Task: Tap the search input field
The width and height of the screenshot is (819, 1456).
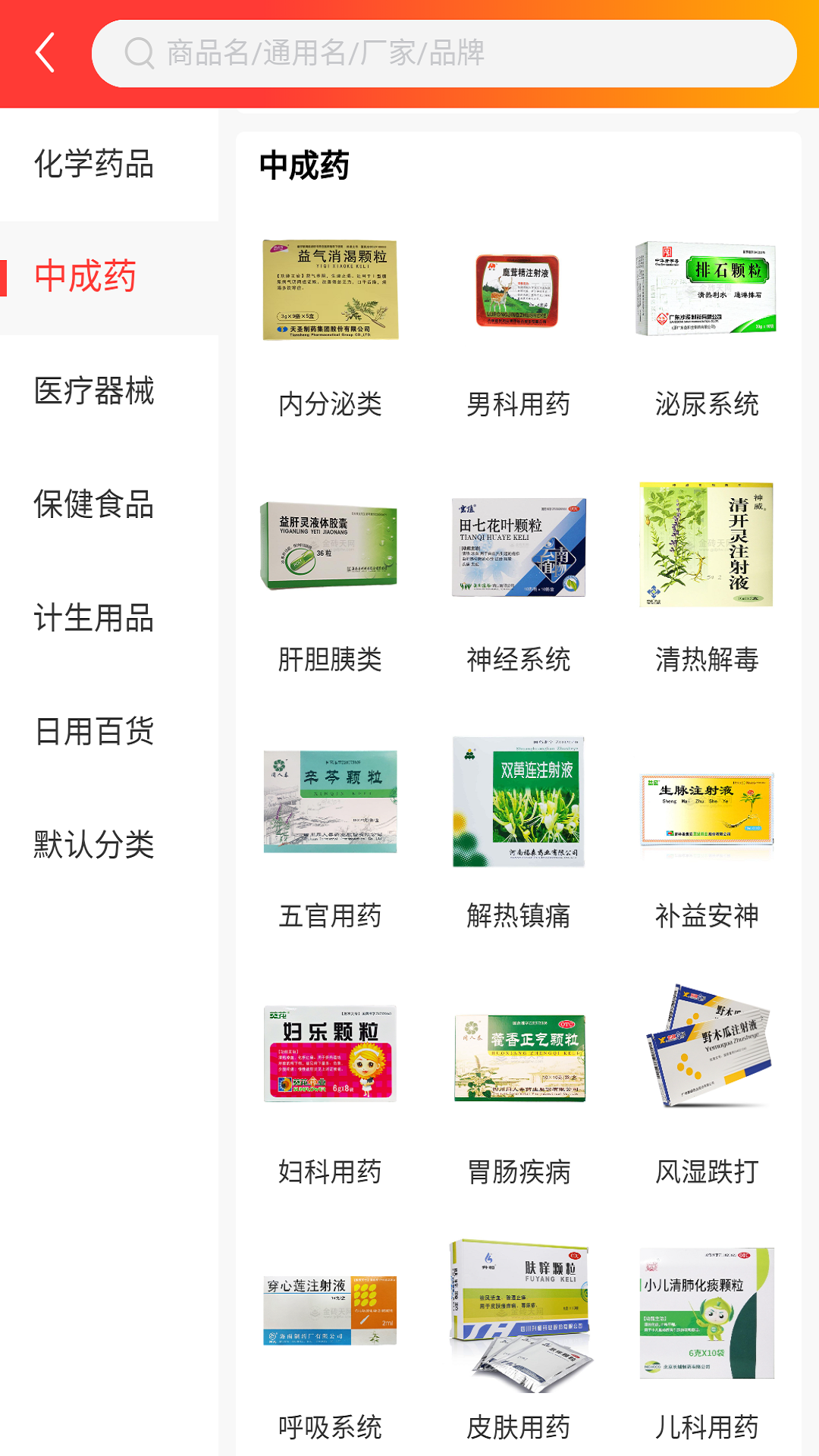Action: point(455,53)
